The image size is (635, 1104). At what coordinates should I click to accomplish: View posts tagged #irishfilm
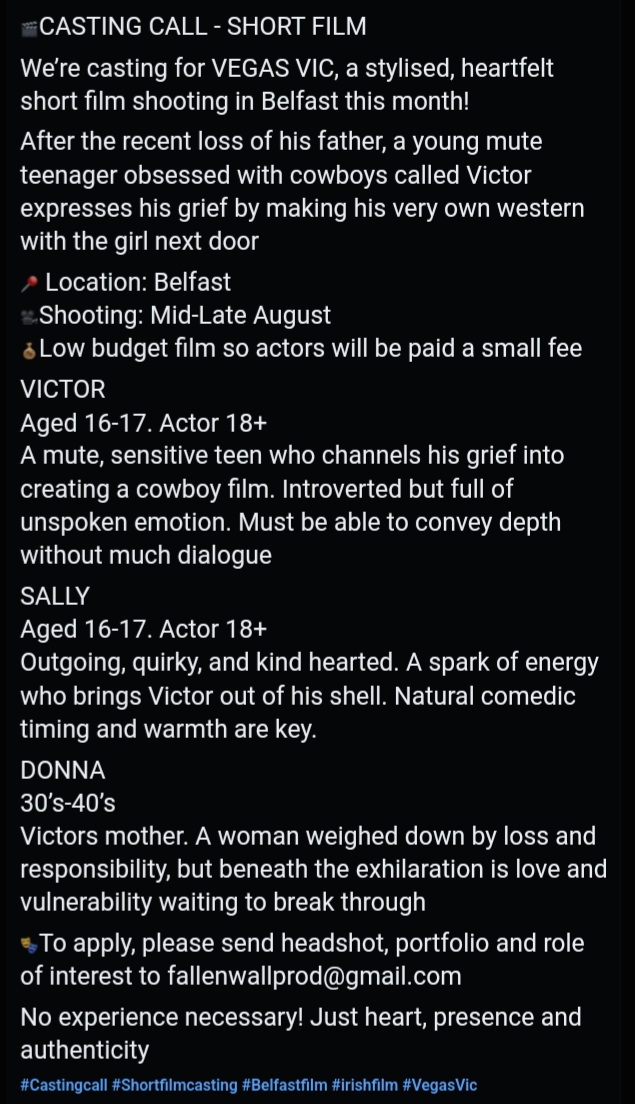365,1085
